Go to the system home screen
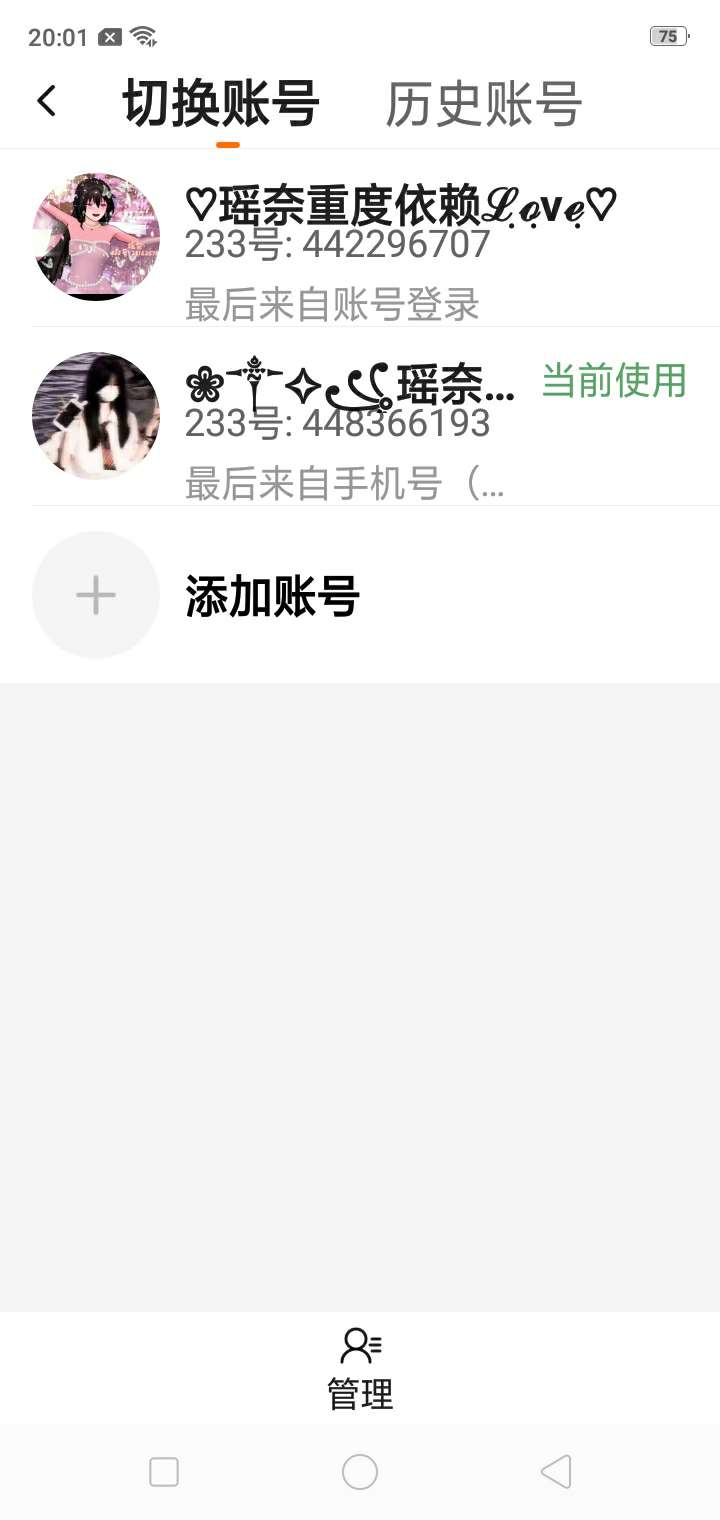The image size is (720, 1520). (x=360, y=1472)
